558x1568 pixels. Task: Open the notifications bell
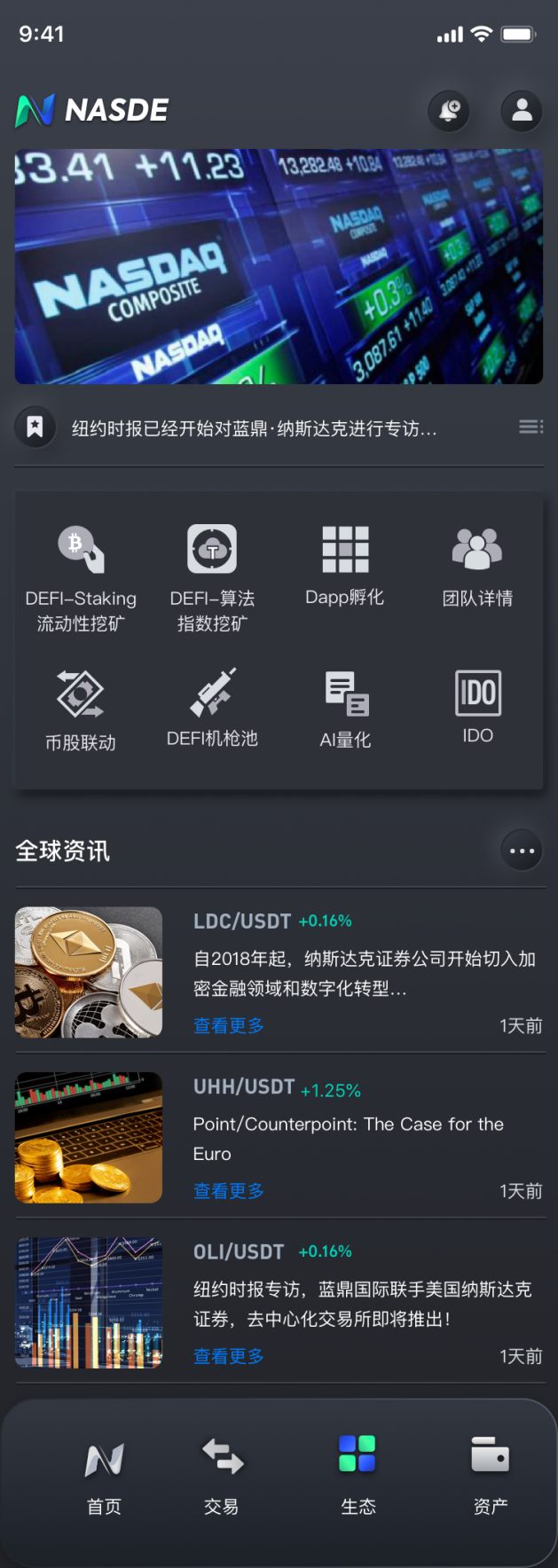[x=449, y=111]
